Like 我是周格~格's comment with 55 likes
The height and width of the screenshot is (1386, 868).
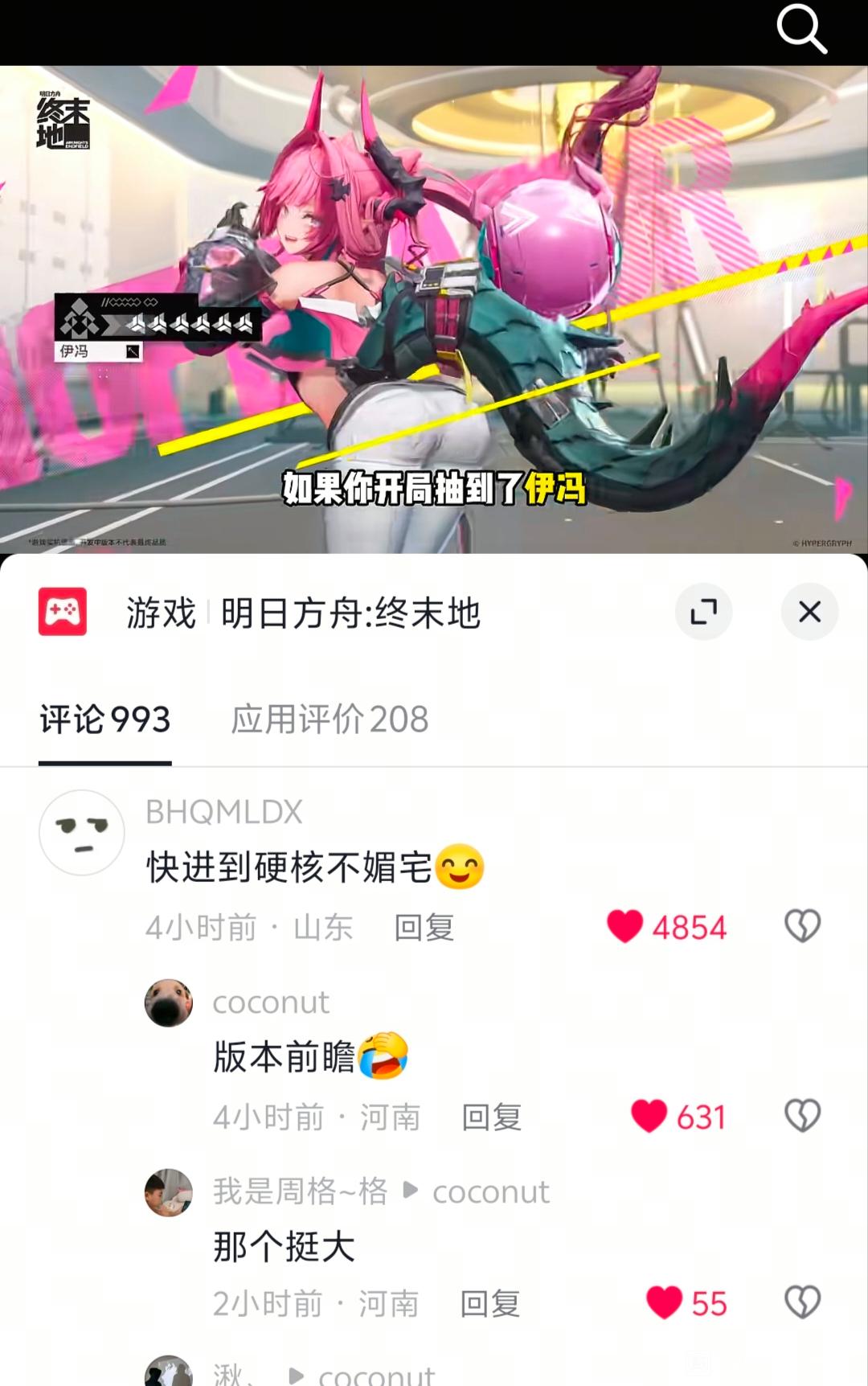click(664, 1302)
